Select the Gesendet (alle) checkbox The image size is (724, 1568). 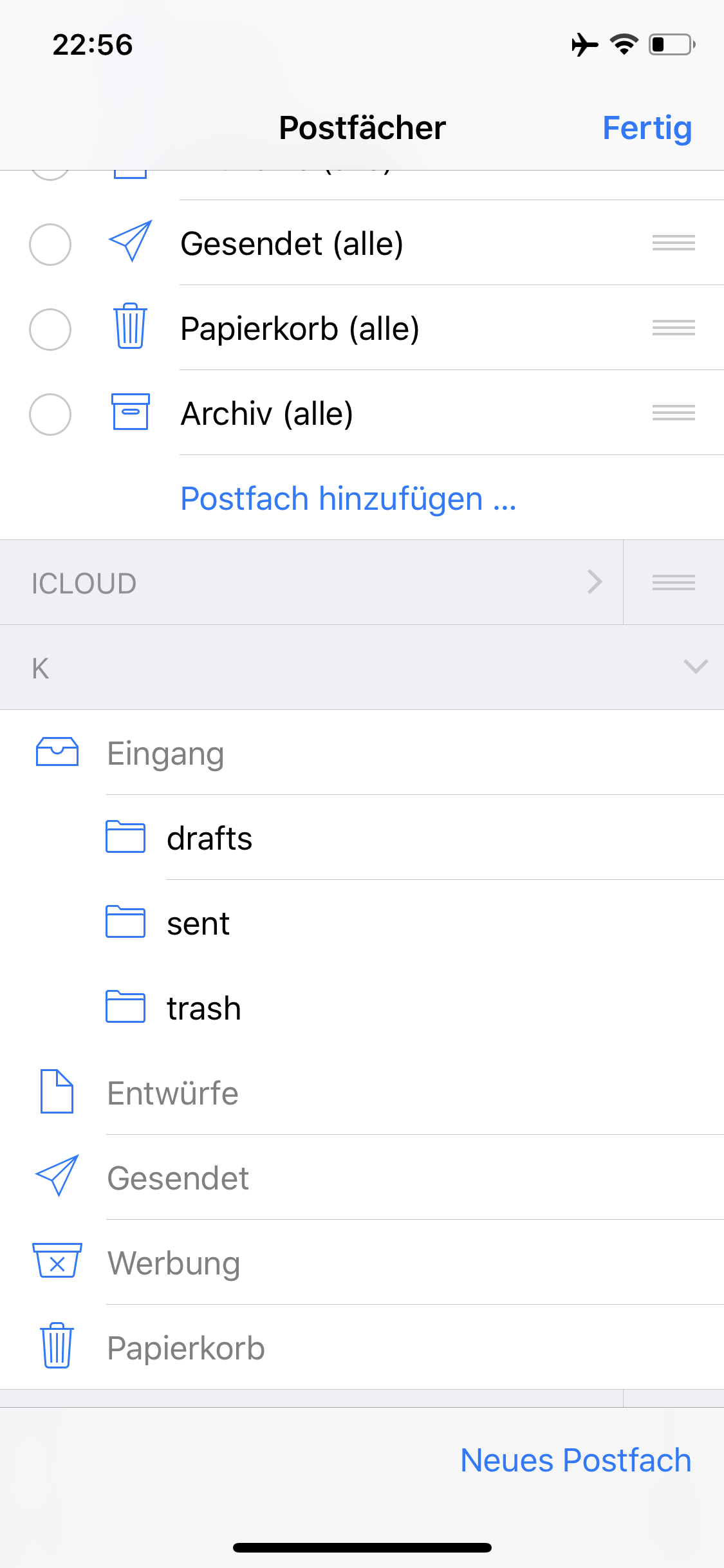coord(50,245)
